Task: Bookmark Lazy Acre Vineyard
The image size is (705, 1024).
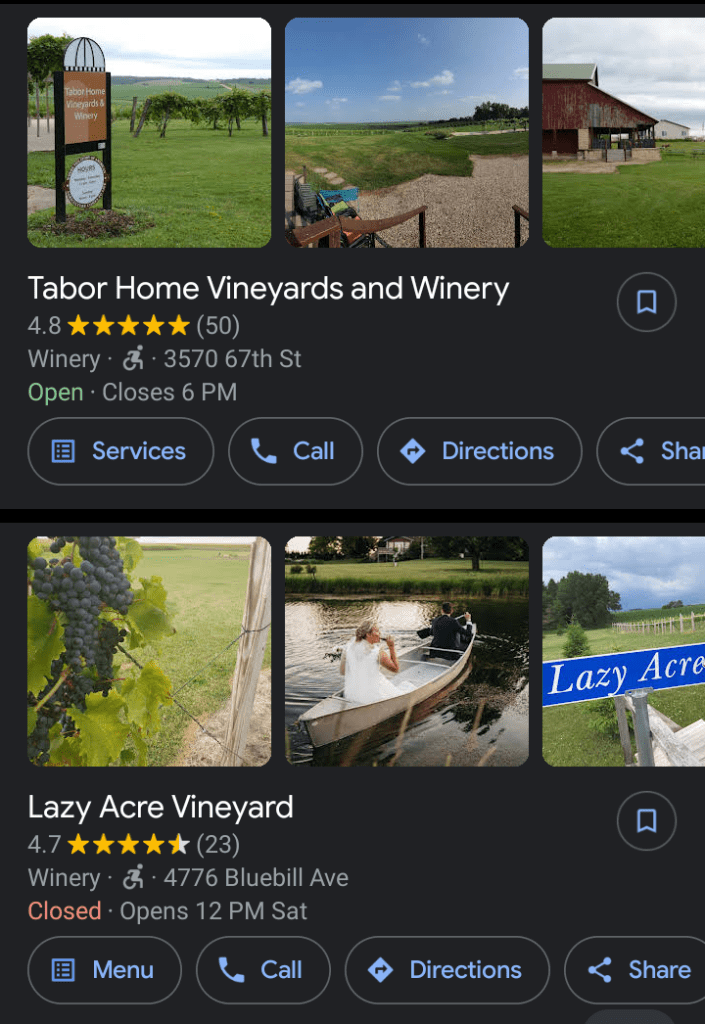Action: pyautogui.click(x=646, y=821)
